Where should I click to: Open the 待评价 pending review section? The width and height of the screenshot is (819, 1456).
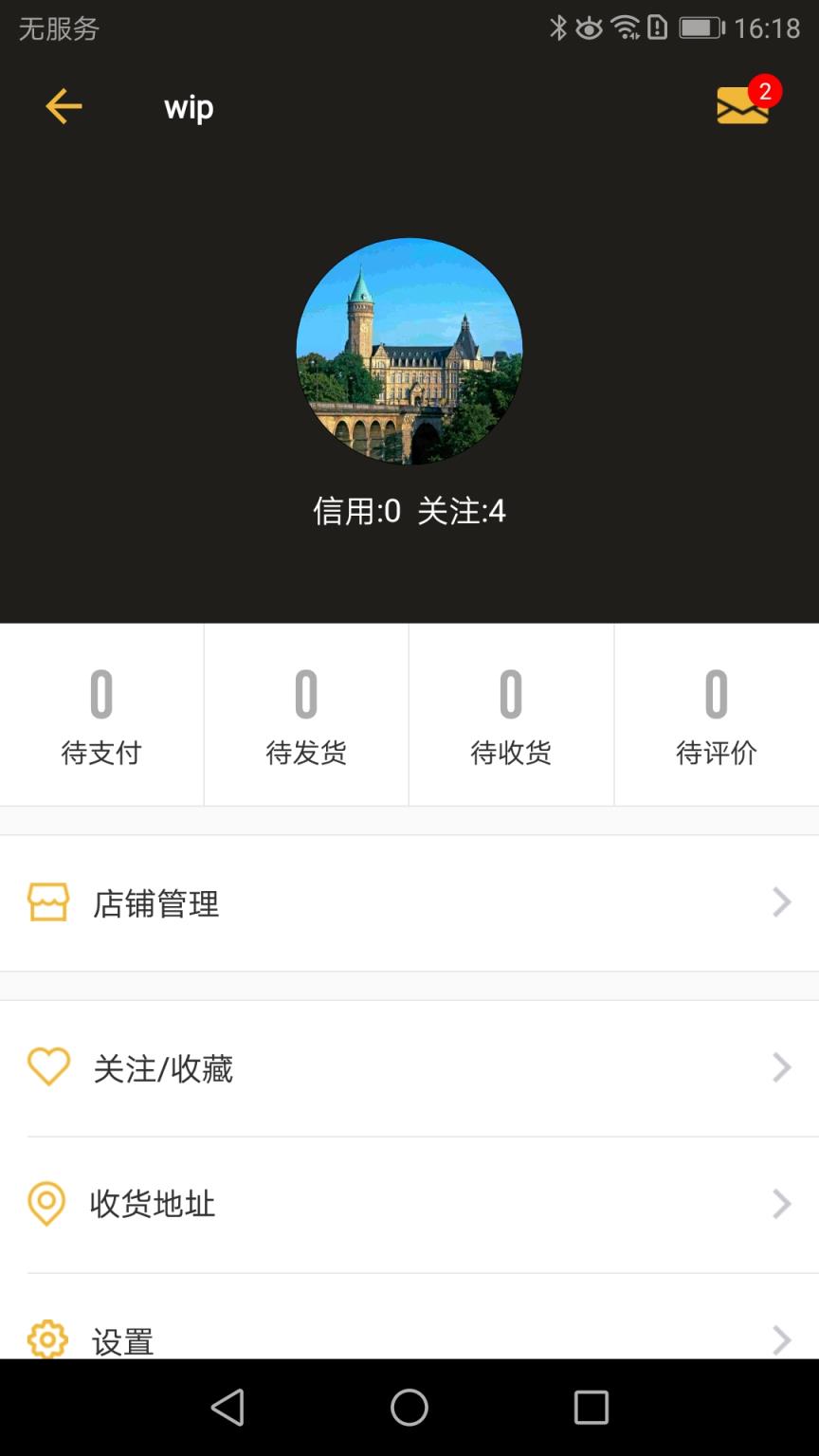[716, 715]
